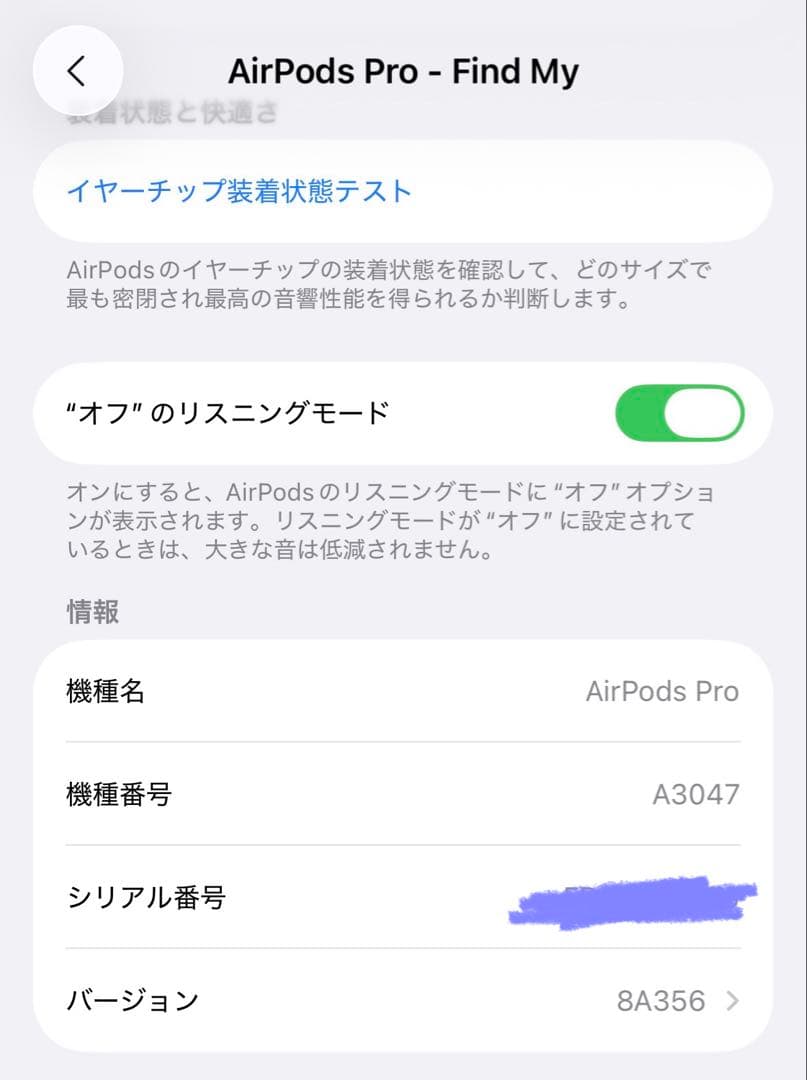Select the AirPods Pro - Find My title
The image size is (807, 1080).
pyautogui.click(x=404, y=70)
